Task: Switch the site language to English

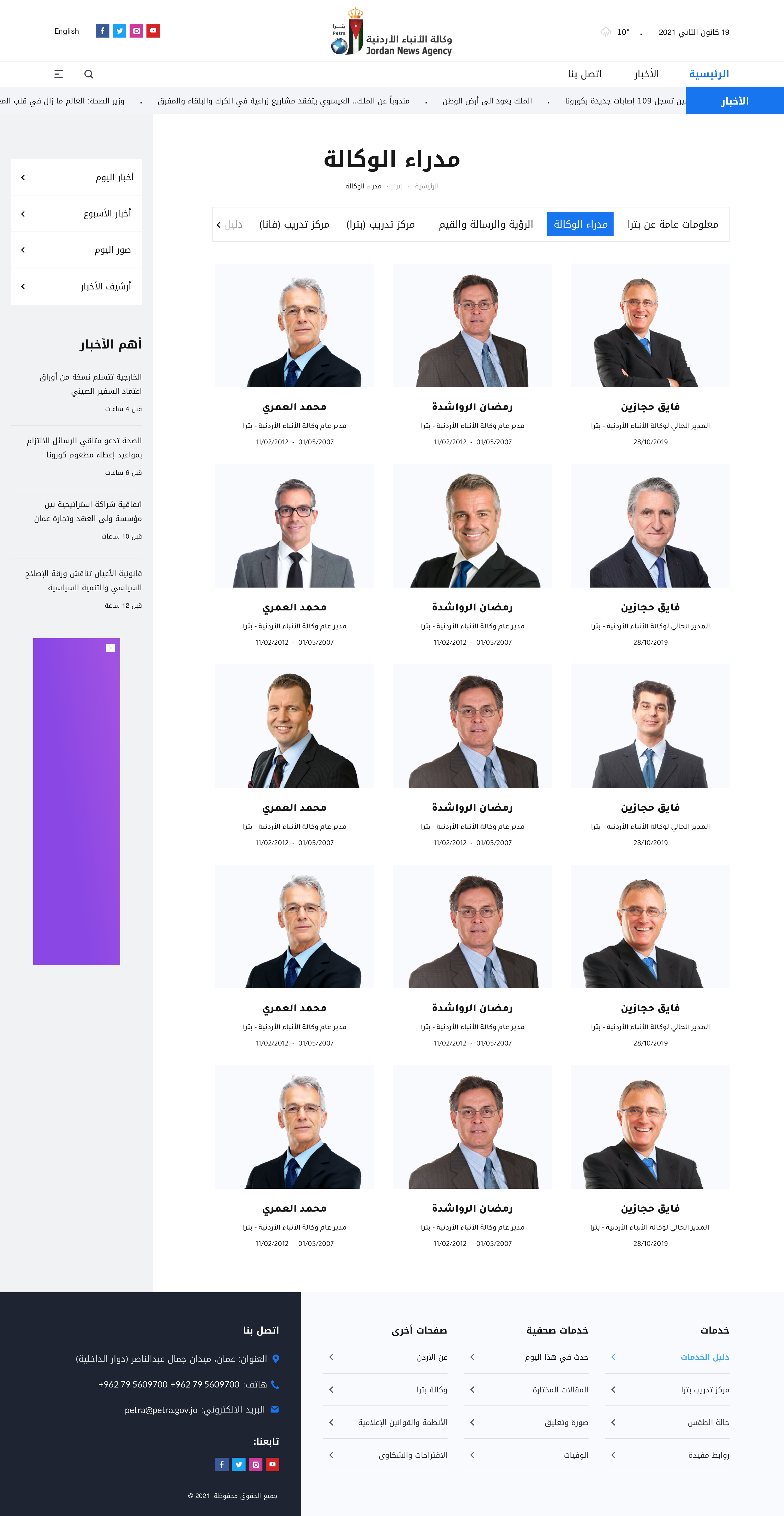Action: click(x=66, y=31)
